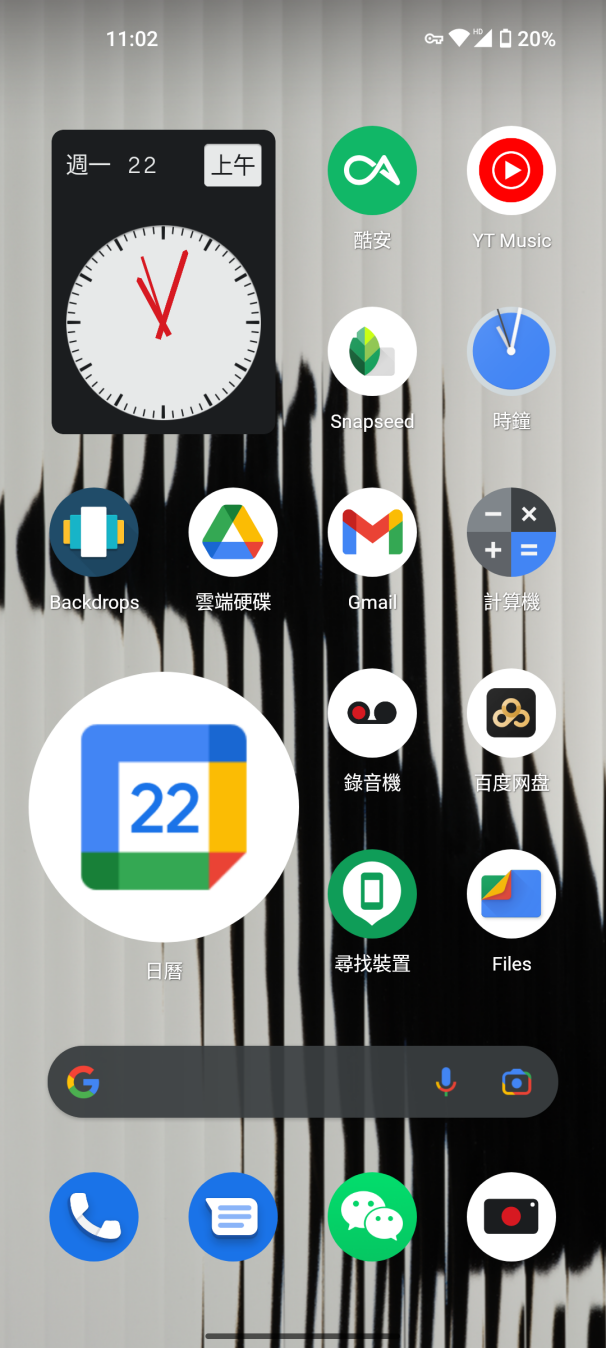
Task: Open the 錄音機 recorder app
Action: click(x=372, y=713)
